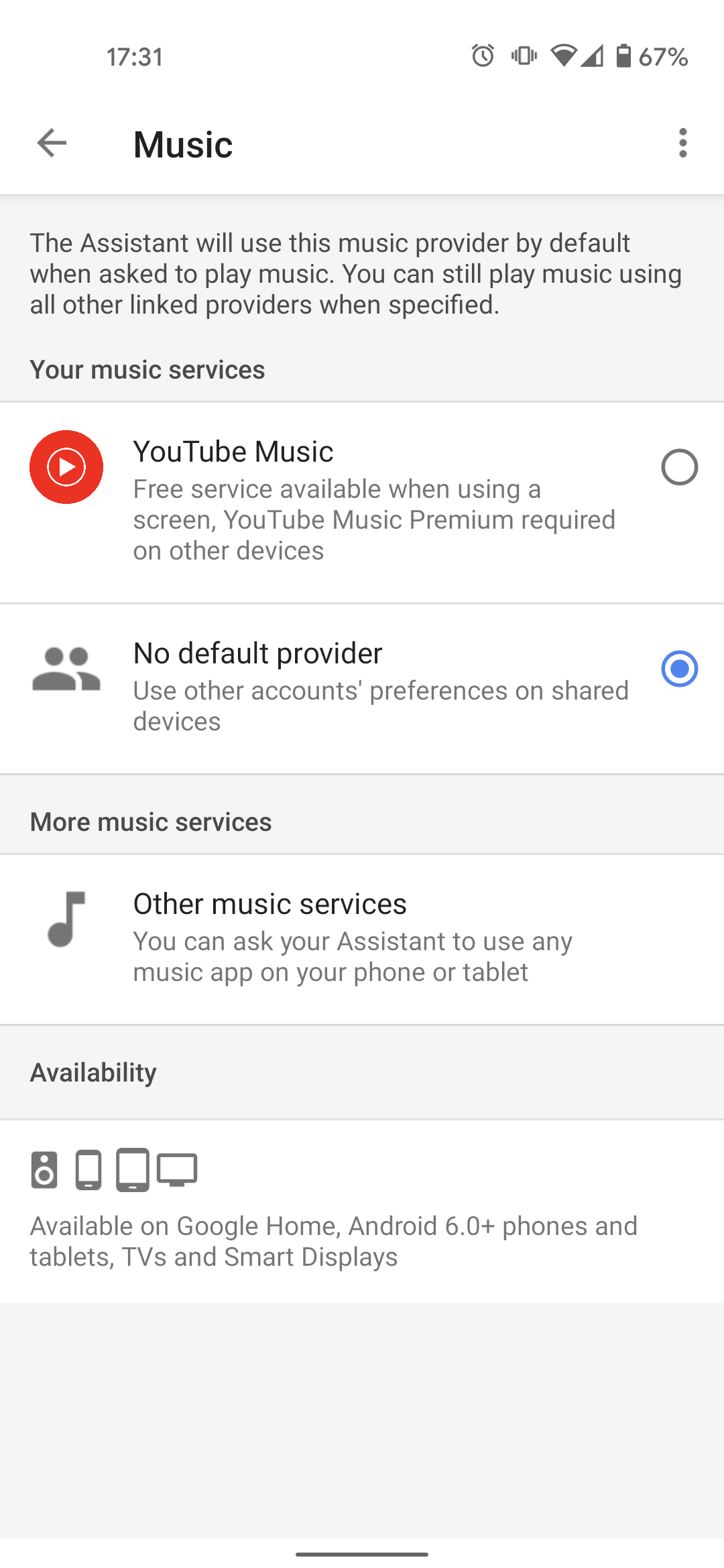Select YouTube Music as default provider
Image resolution: width=724 pixels, height=1568 pixels.
pyautogui.click(x=362, y=502)
